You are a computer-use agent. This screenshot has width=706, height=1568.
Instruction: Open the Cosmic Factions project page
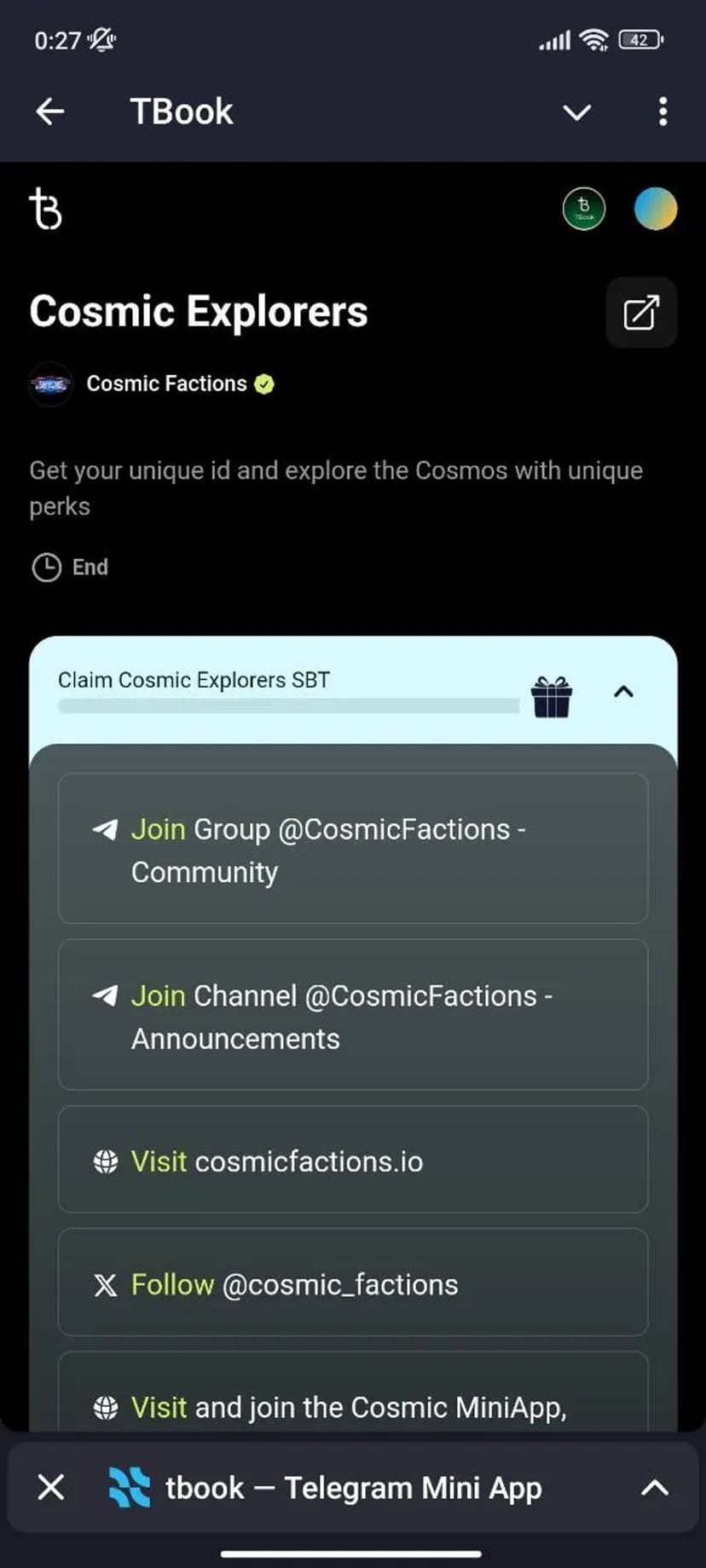pos(166,384)
